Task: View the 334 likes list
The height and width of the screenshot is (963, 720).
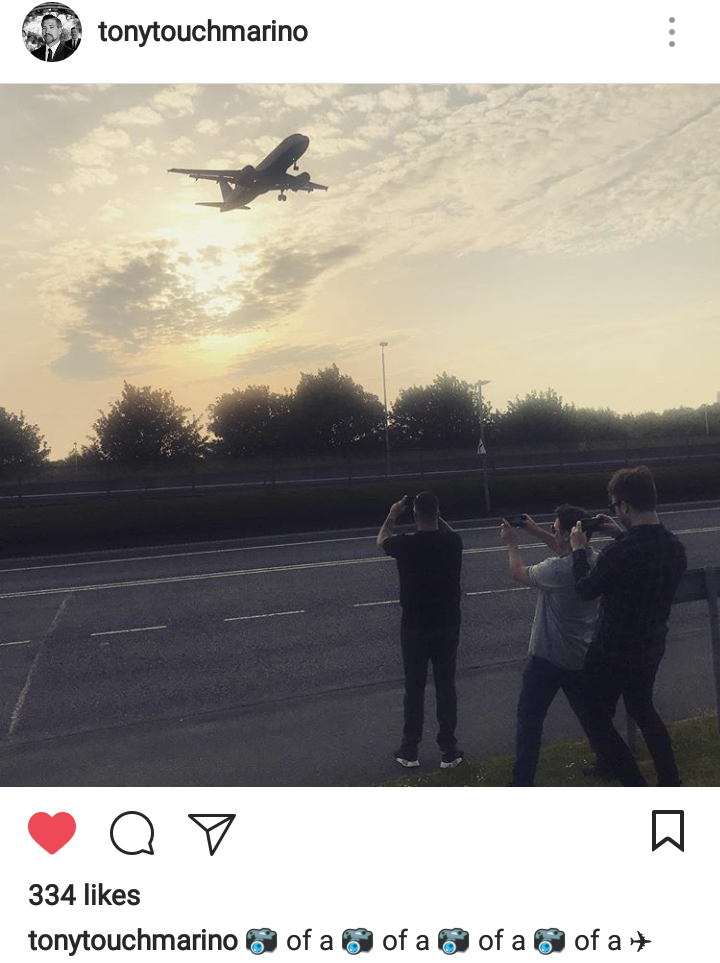Action: [84, 895]
